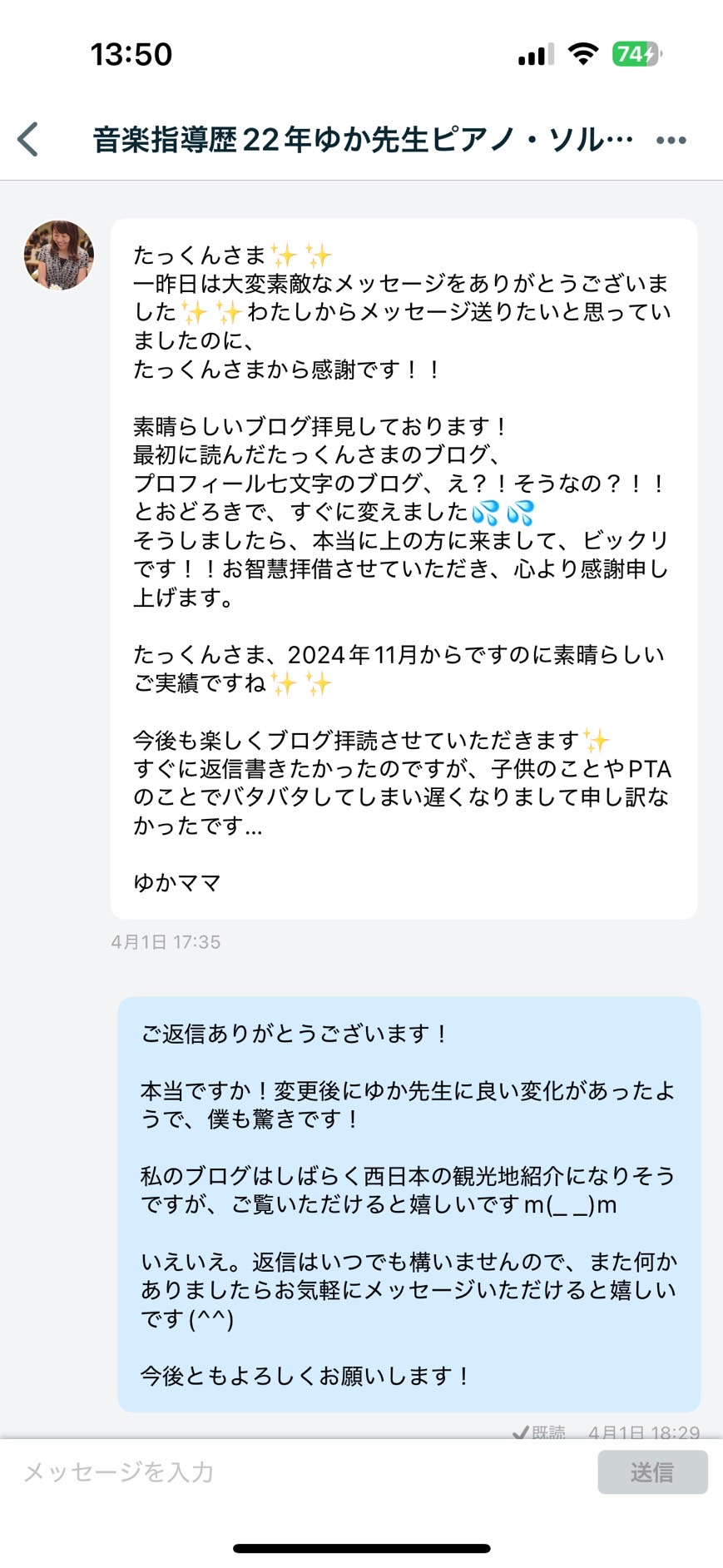
Task: Go back using the top-left arrow
Action: (x=28, y=139)
